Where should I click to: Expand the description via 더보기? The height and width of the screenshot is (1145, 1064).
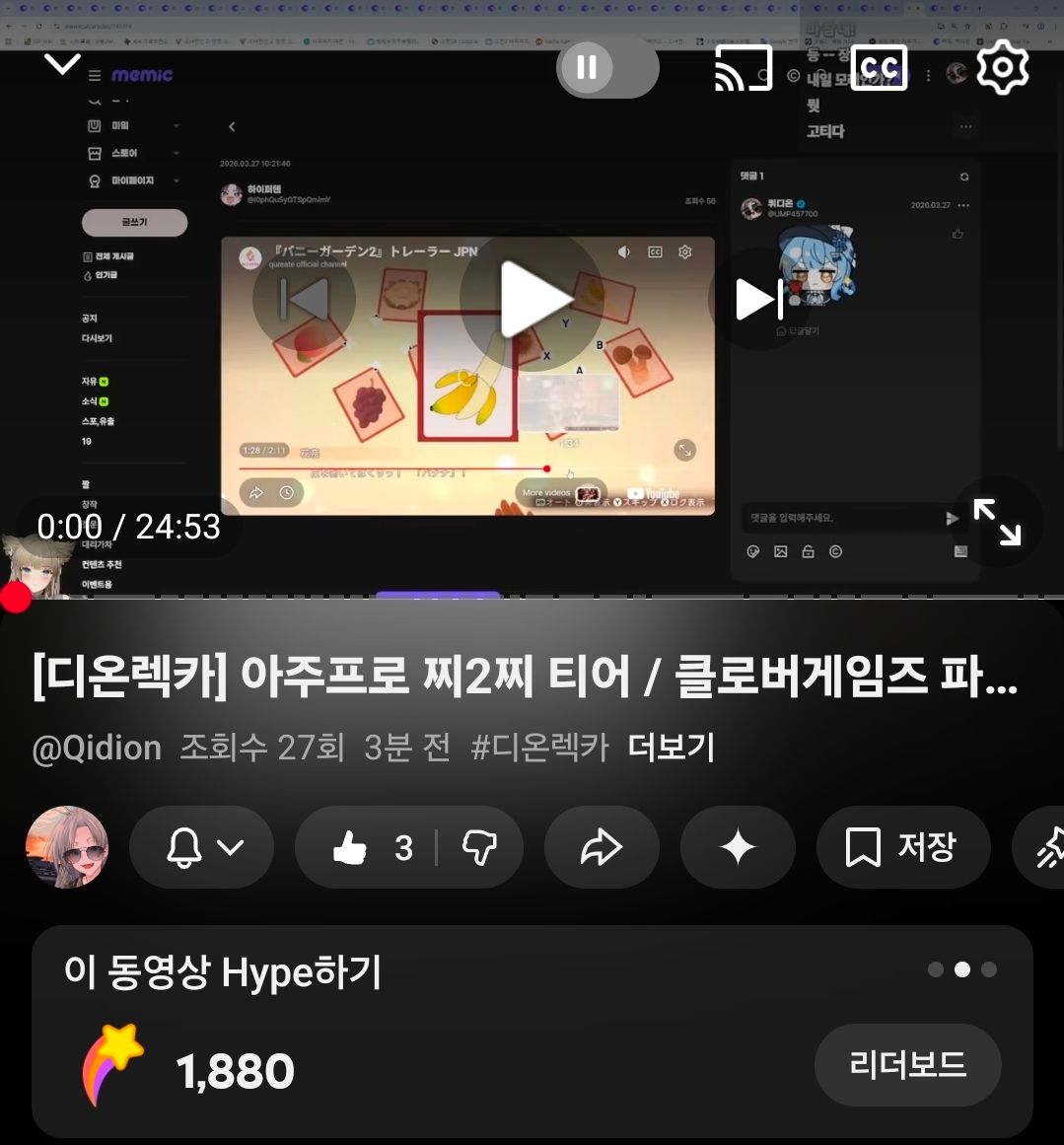pos(672,750)
